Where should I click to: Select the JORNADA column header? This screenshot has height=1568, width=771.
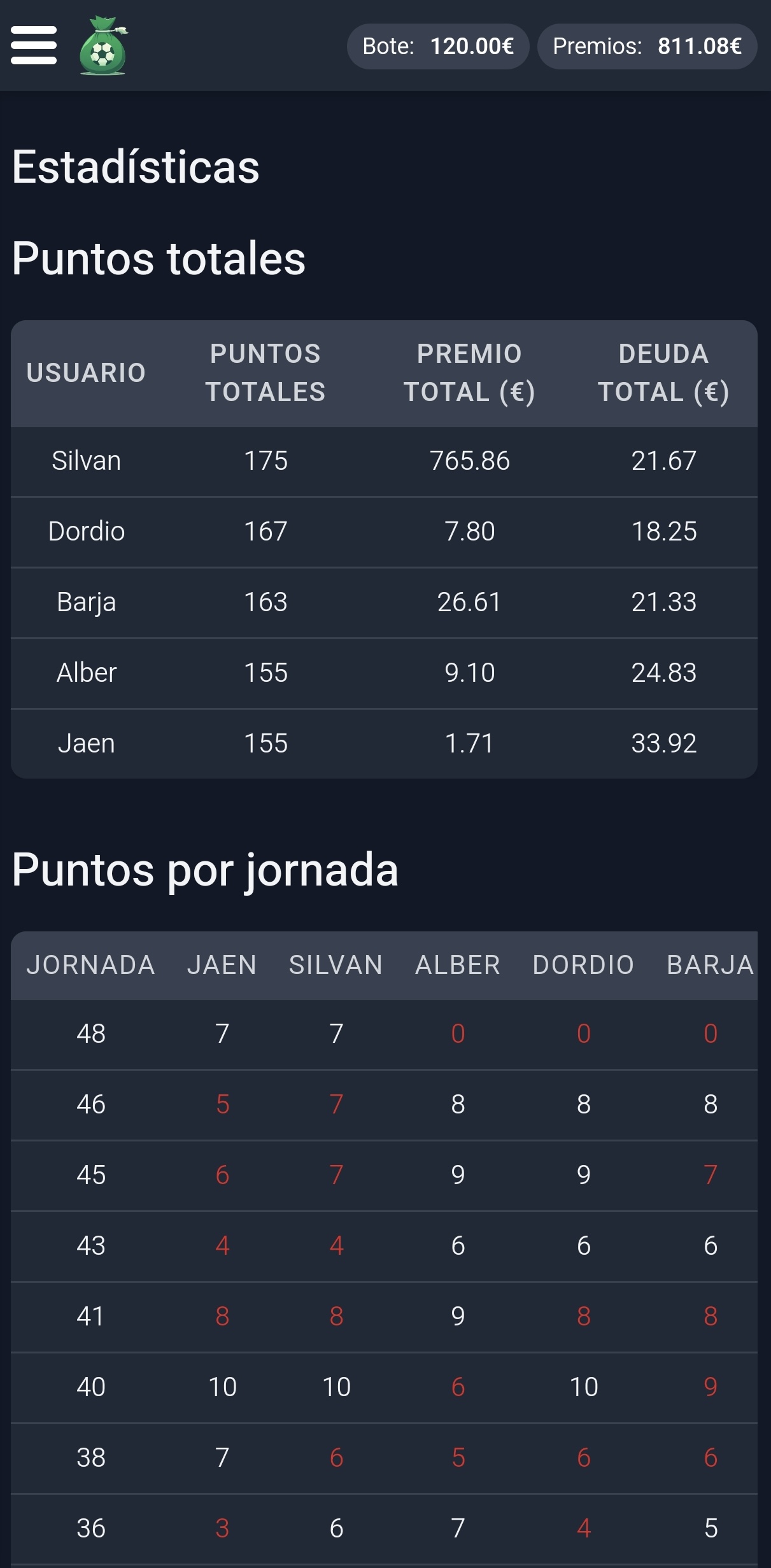click(x=91, y=965)
